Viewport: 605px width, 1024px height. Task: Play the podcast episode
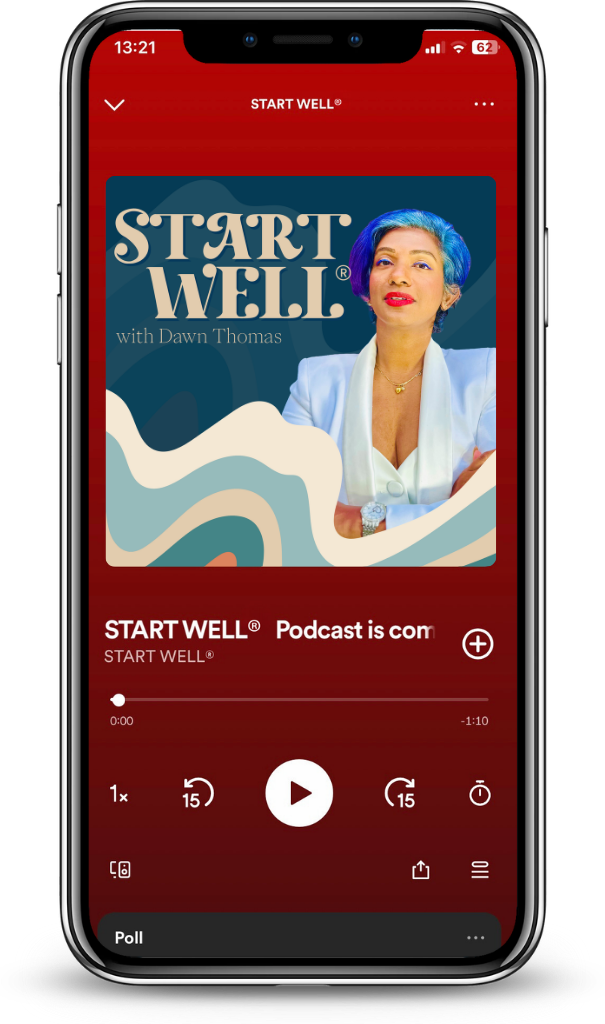coord(299,793)
